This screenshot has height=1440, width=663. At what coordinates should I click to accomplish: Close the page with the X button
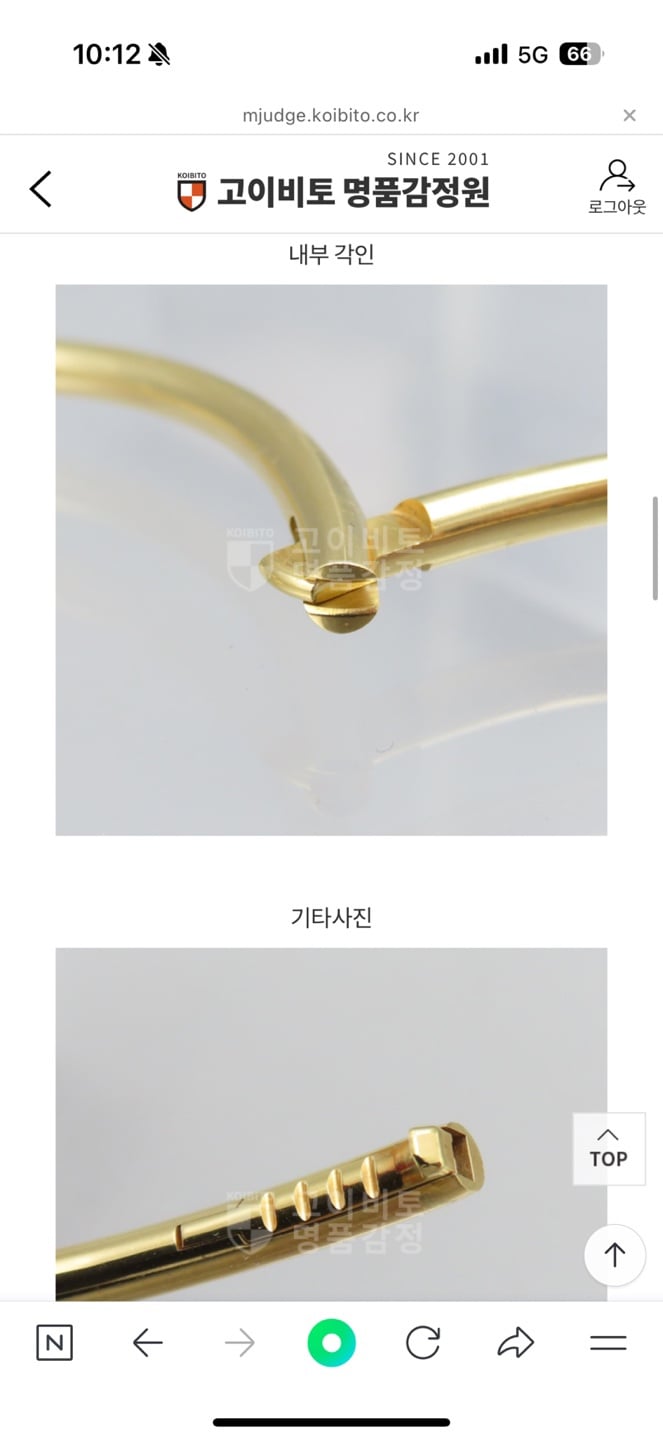629,115
